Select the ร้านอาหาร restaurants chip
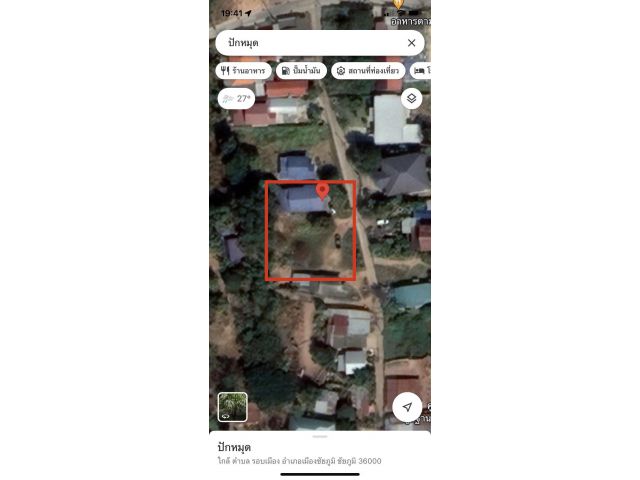640x480 pixels. pyautogui.click(x=243, y=71)
